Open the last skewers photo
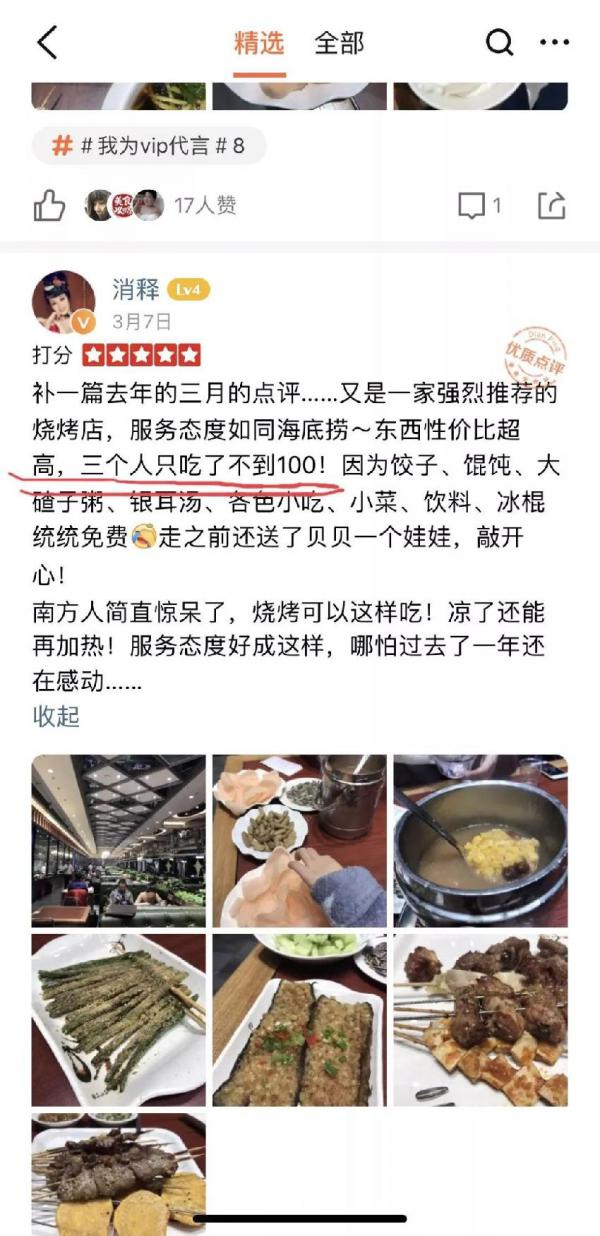The height and width of the screenshot is (1236, 600). pos(119,1174)
